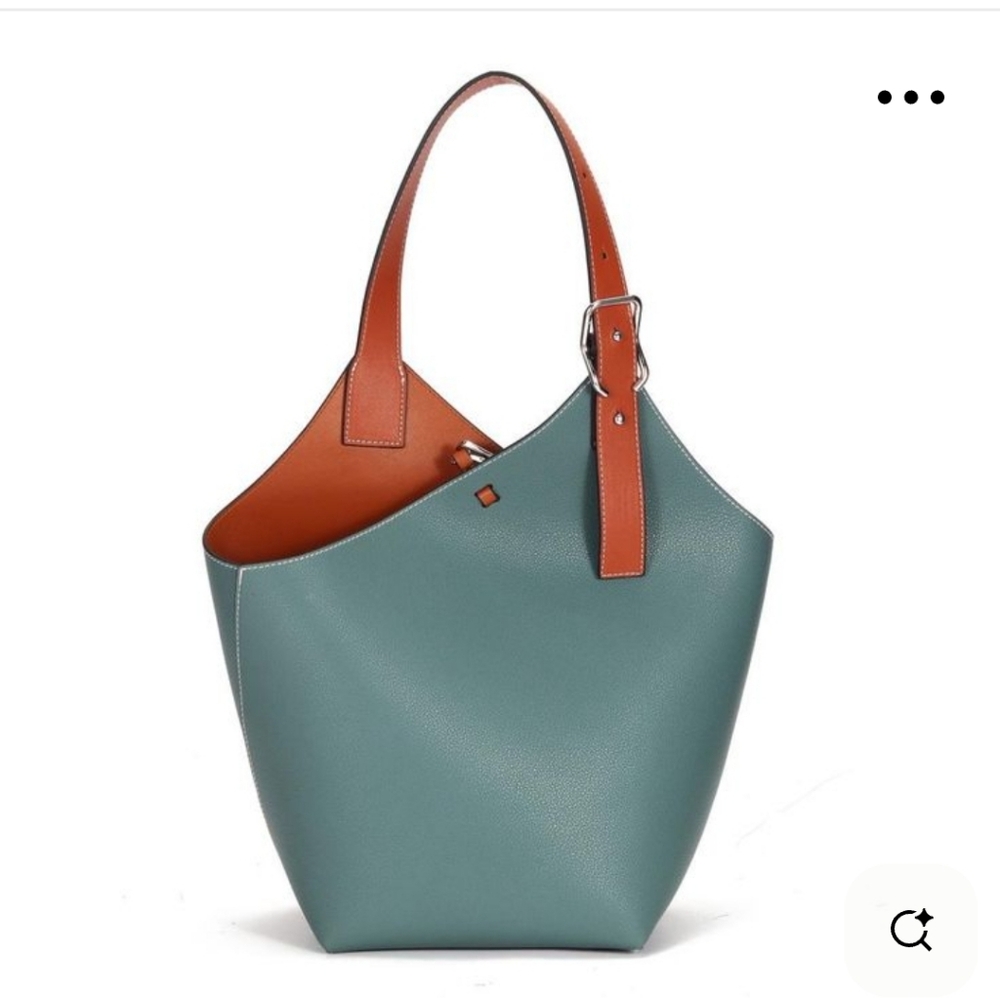Open the three-dot overflow menu

[910, 97]
